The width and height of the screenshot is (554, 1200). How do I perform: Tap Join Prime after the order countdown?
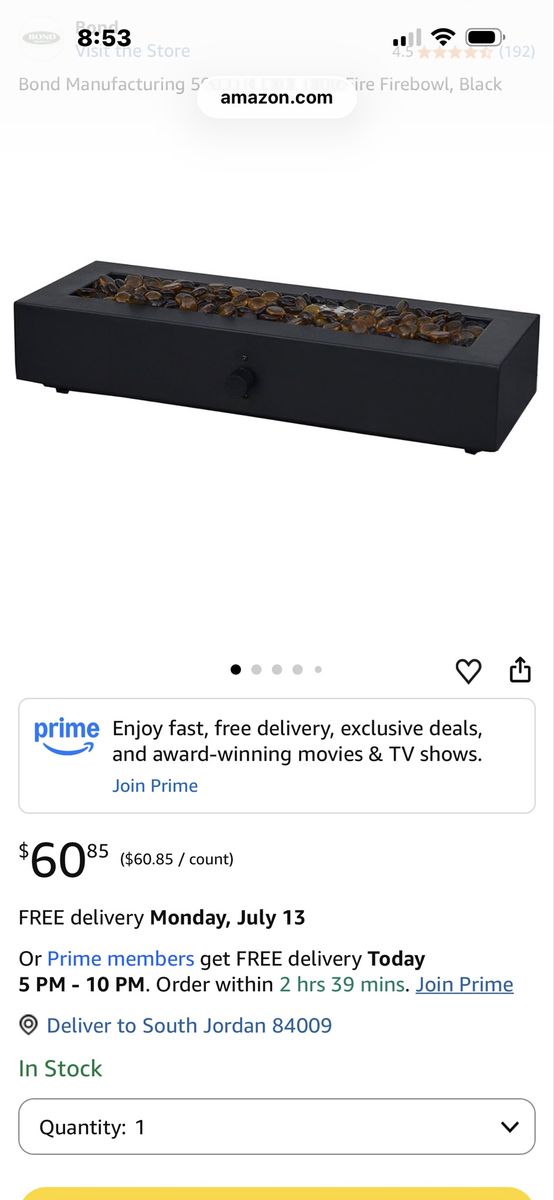(x=465, y=984)
